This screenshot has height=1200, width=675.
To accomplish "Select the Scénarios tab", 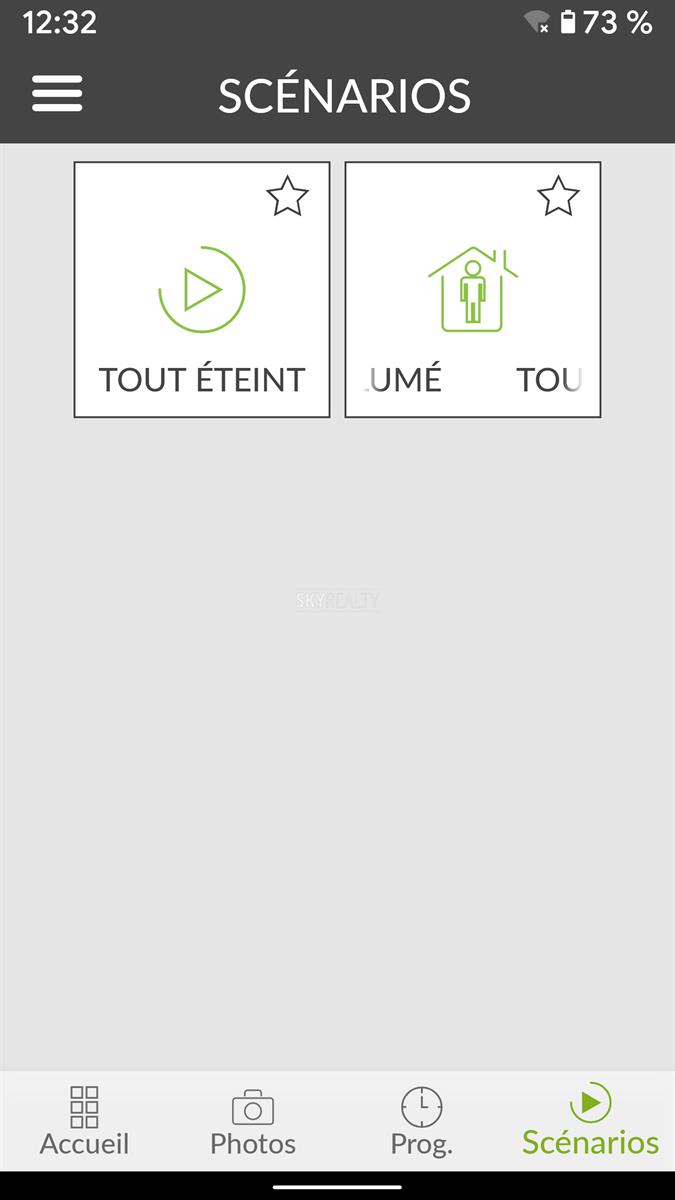I will 590,1122.
